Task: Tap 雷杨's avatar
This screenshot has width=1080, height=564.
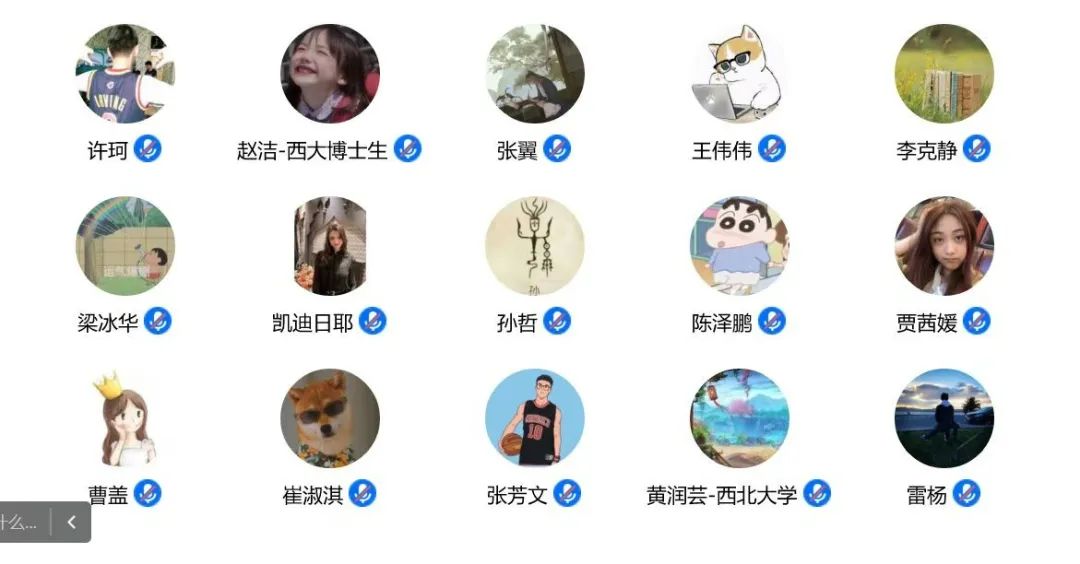Action: [x=944, y=419]
